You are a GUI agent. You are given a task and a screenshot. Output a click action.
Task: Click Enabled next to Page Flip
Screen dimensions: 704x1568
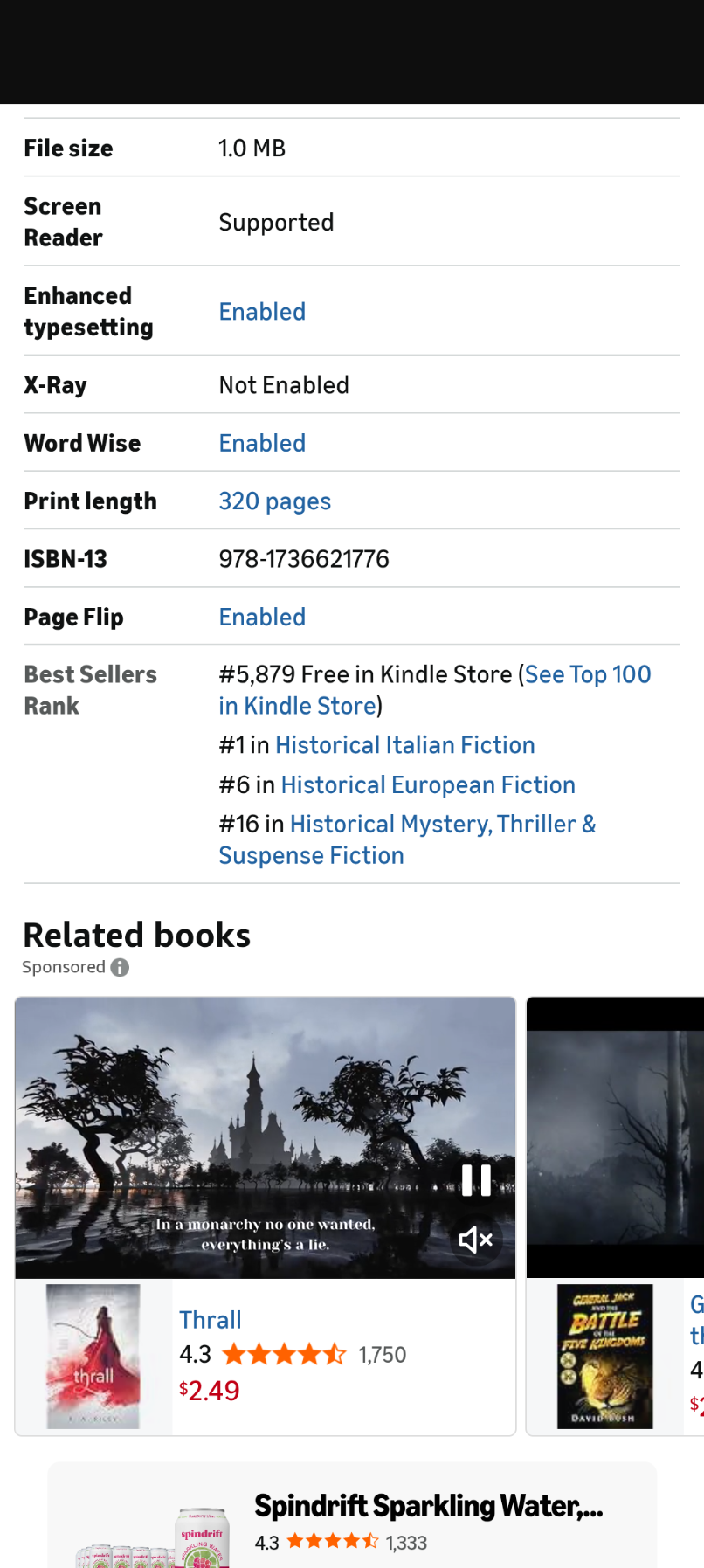click(x=262, y=617)
